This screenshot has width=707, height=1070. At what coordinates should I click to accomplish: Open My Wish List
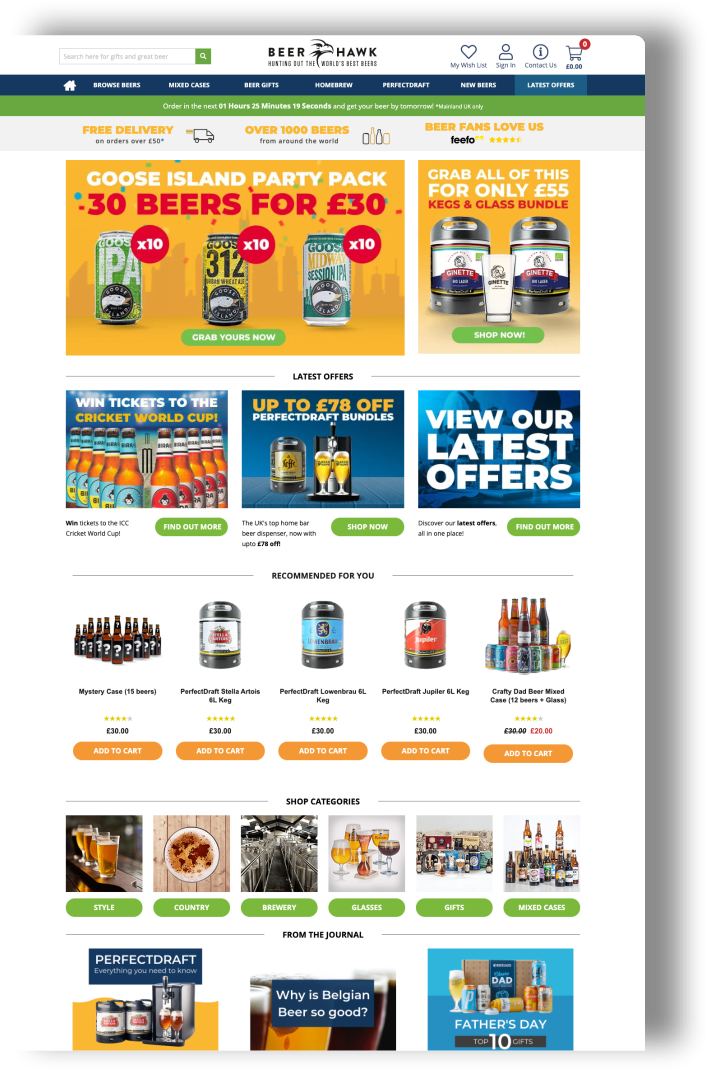(x=468, y=56)
